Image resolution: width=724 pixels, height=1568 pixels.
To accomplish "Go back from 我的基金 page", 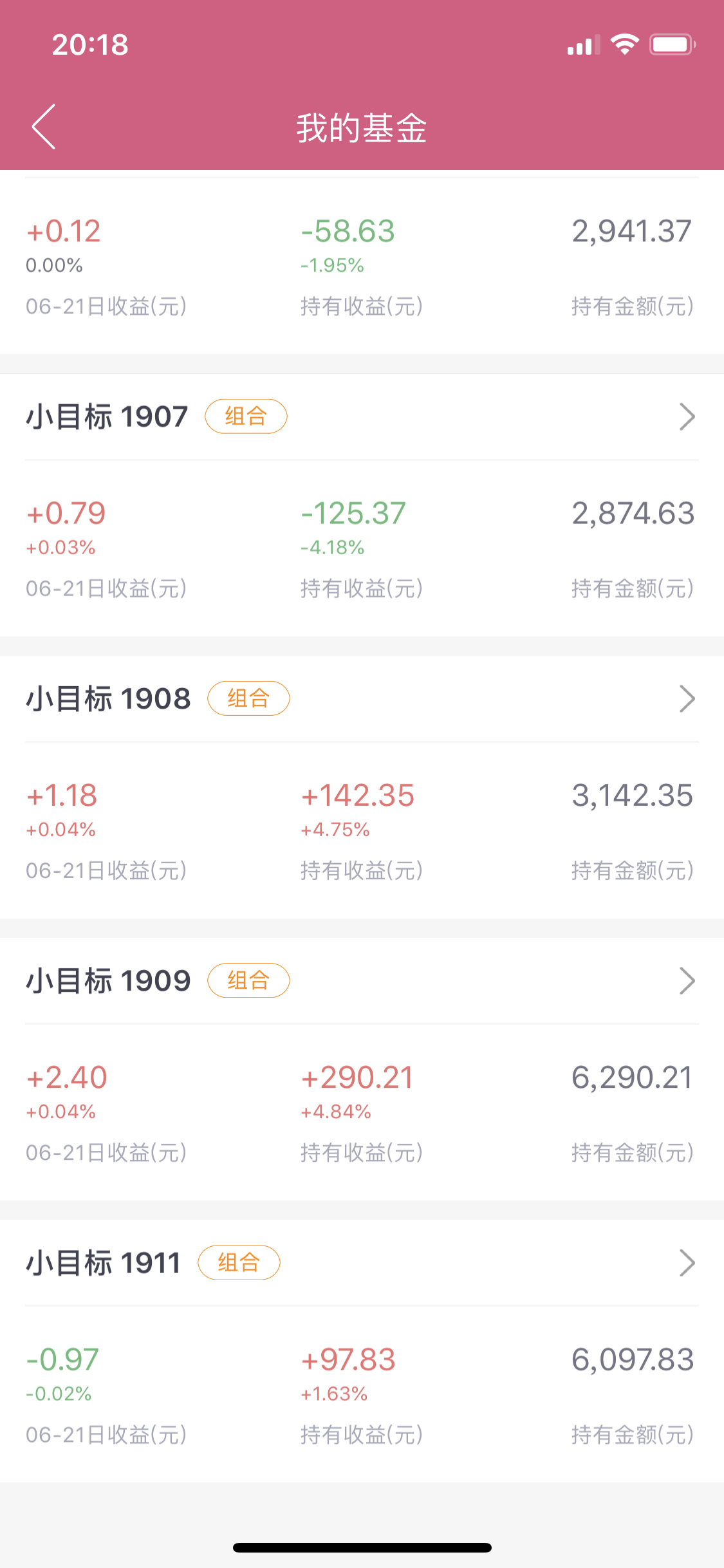I will tap(44, 127).
